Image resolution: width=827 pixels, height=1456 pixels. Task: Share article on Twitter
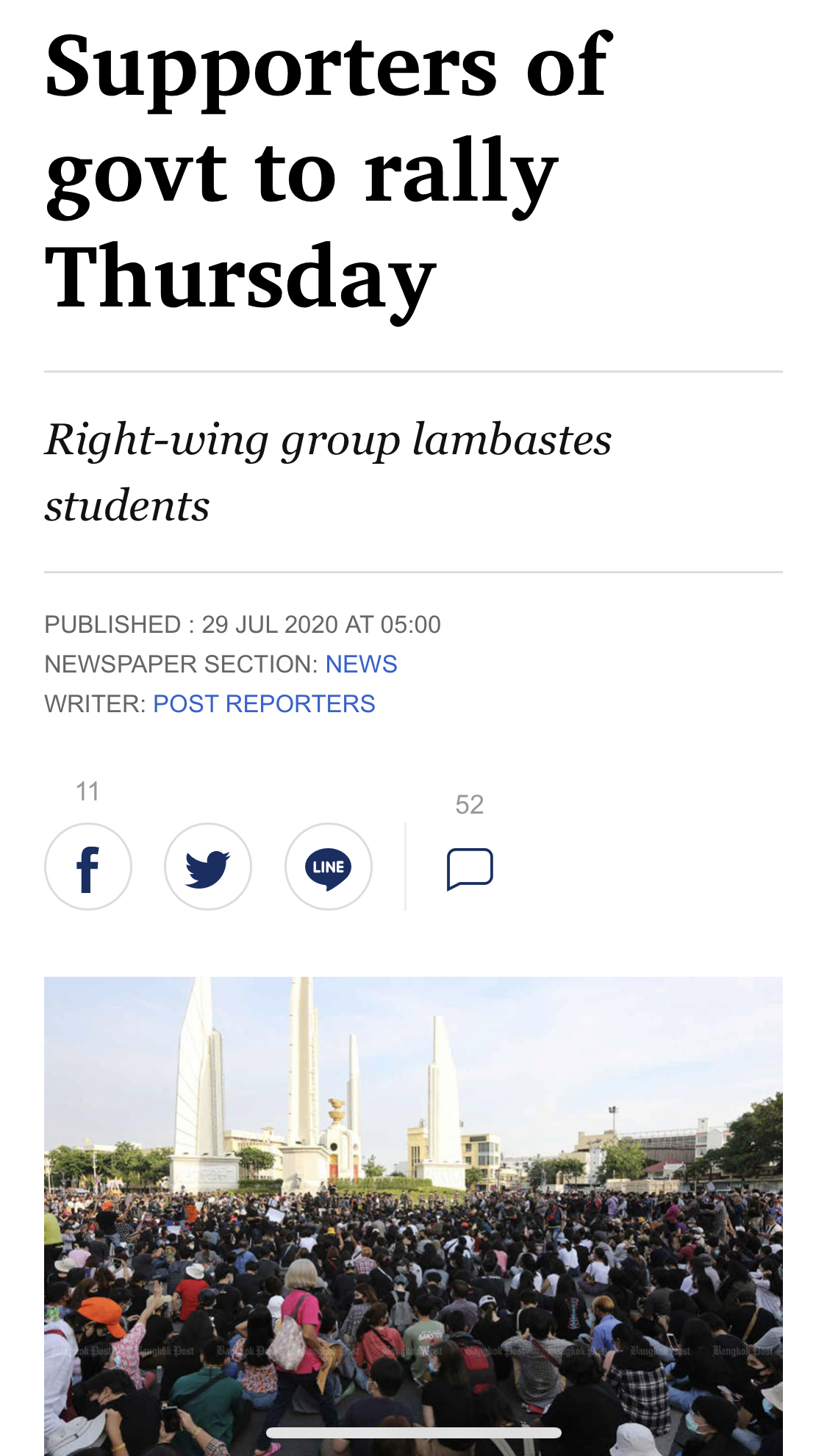[208, 867]
